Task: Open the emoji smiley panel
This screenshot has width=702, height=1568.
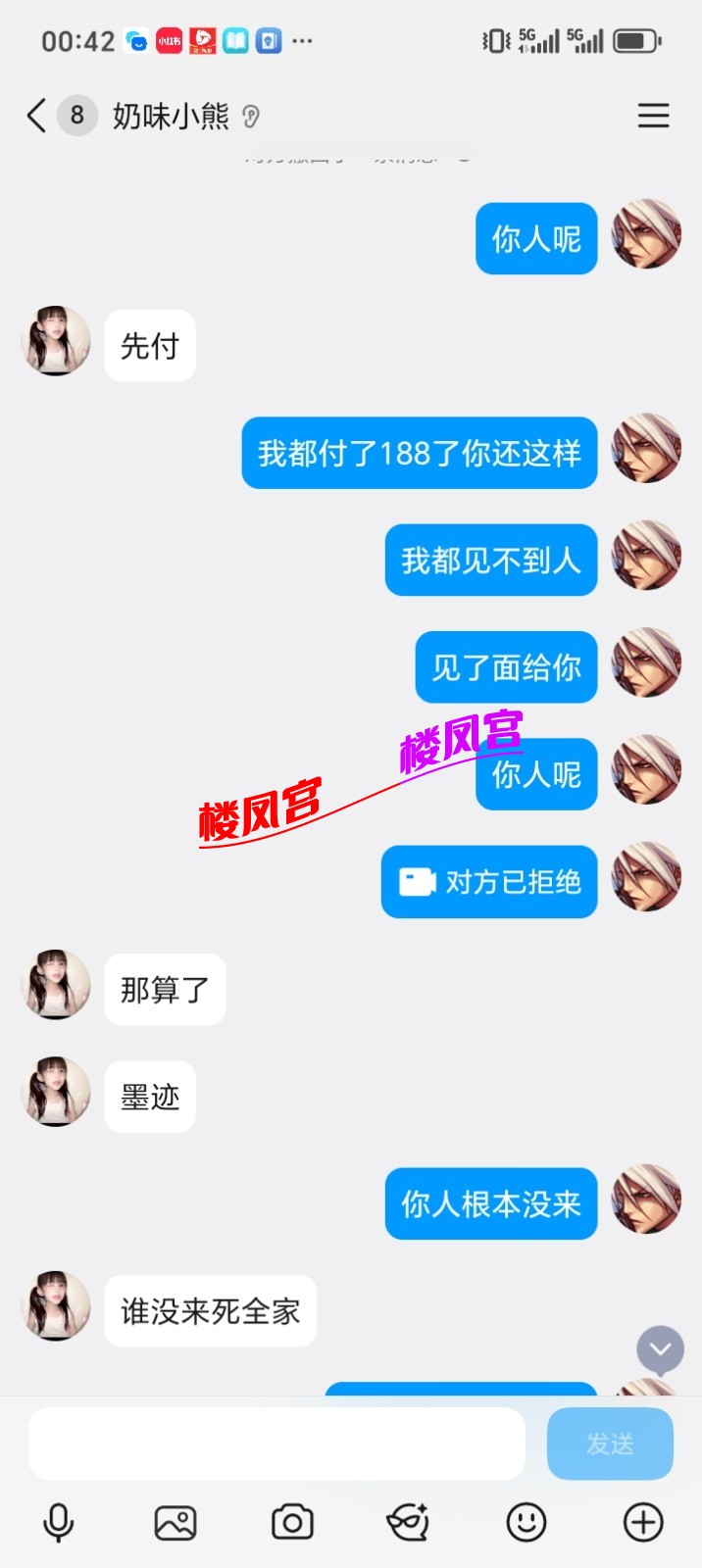Action: (x=526, y=1522)
